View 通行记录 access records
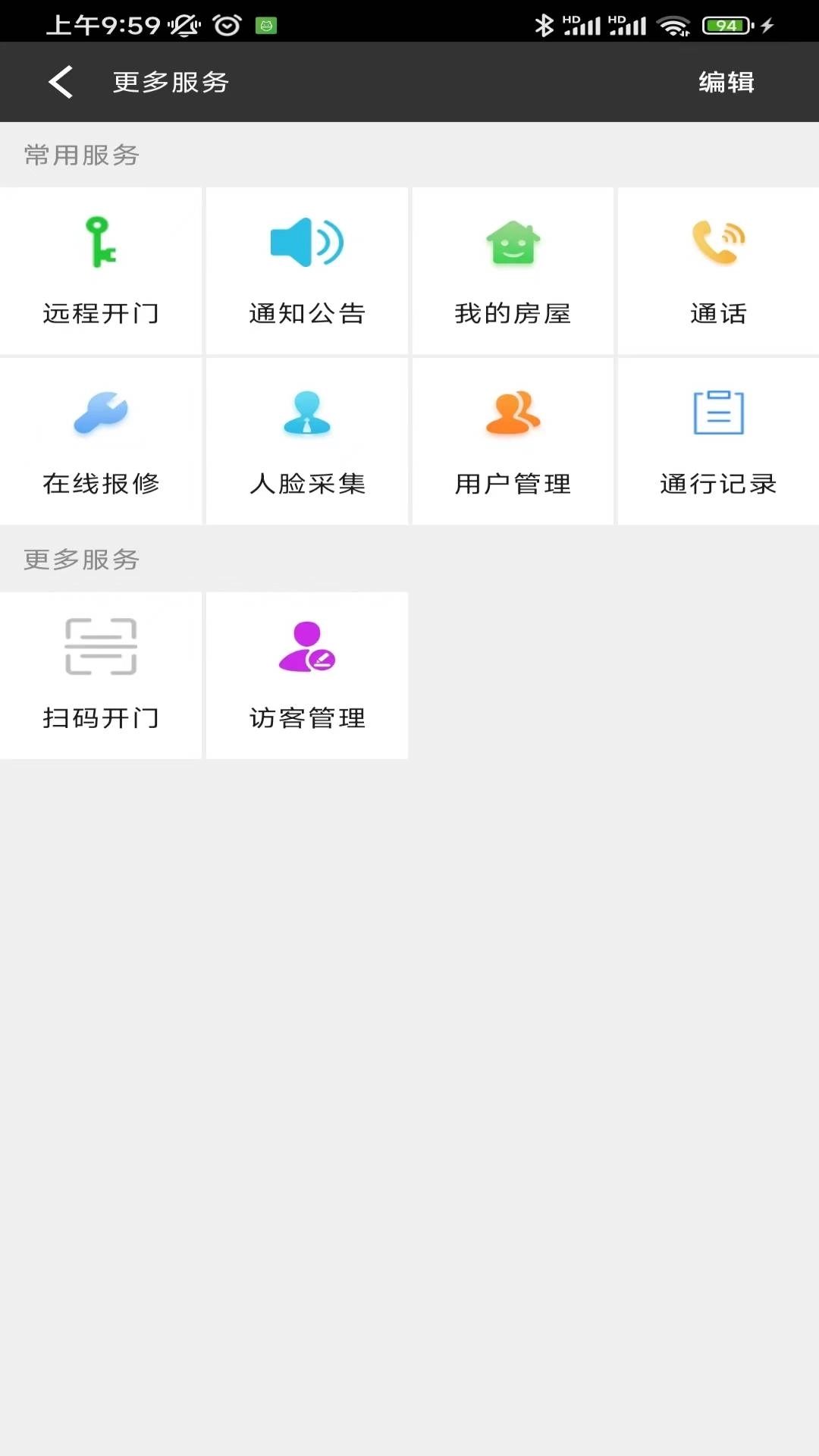This screenshot has width=819, height=1456. tap(718, 441)
